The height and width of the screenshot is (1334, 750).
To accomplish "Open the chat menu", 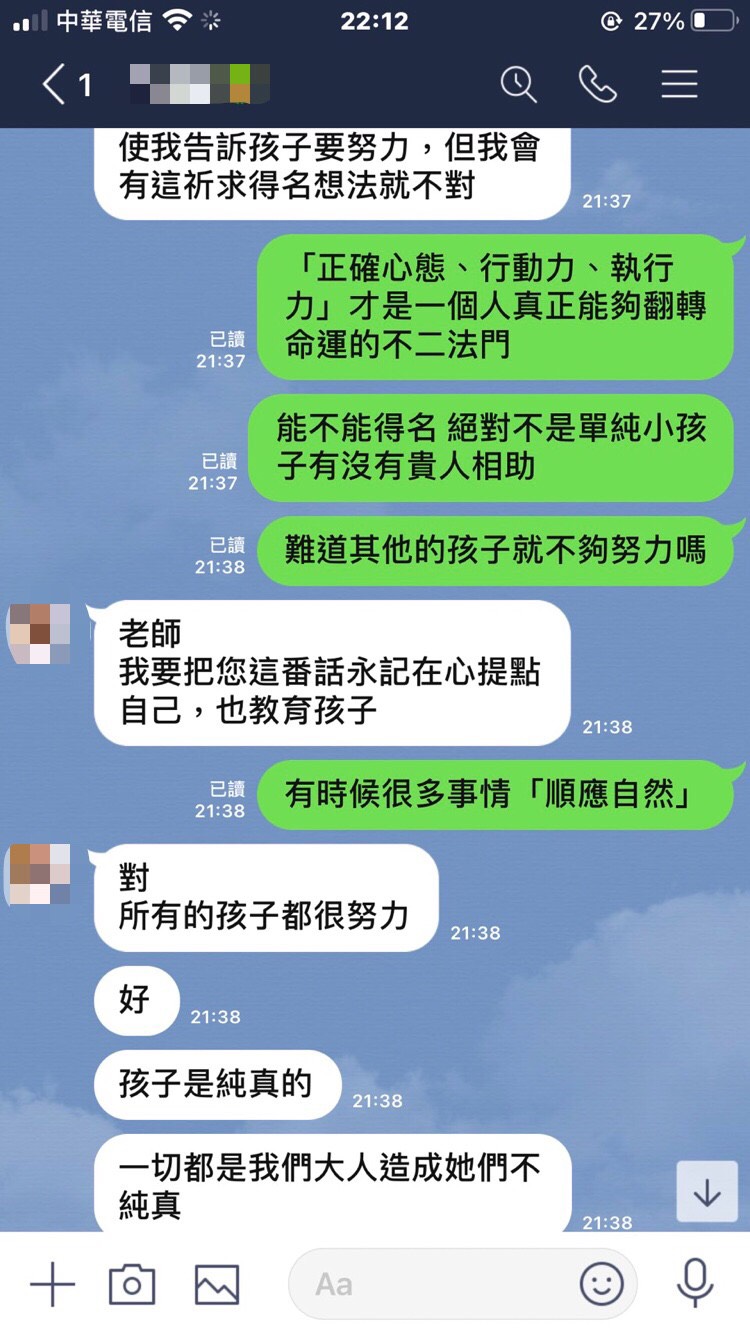I will [679, 85].
